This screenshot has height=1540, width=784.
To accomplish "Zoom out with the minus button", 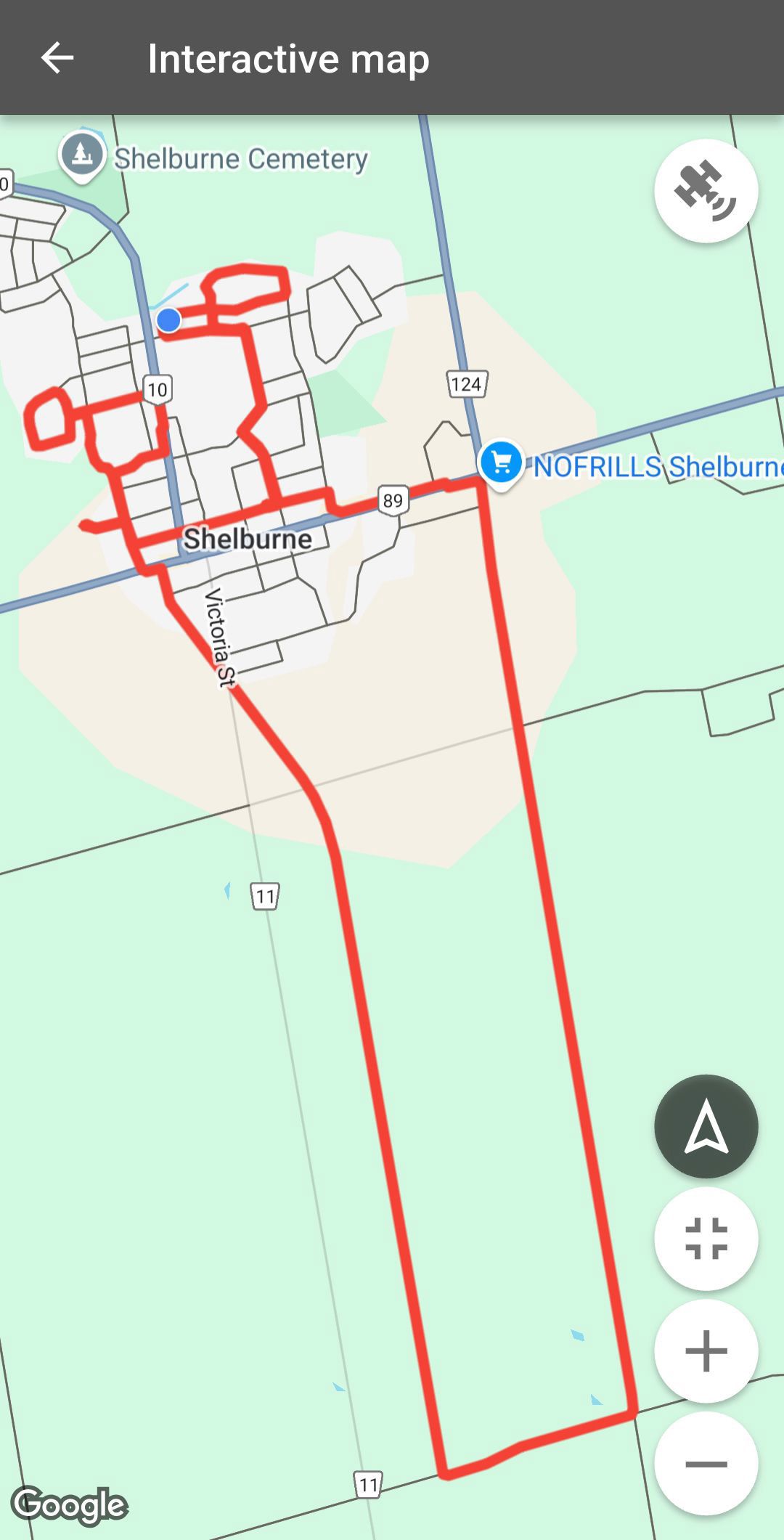I will (706, 1463).
